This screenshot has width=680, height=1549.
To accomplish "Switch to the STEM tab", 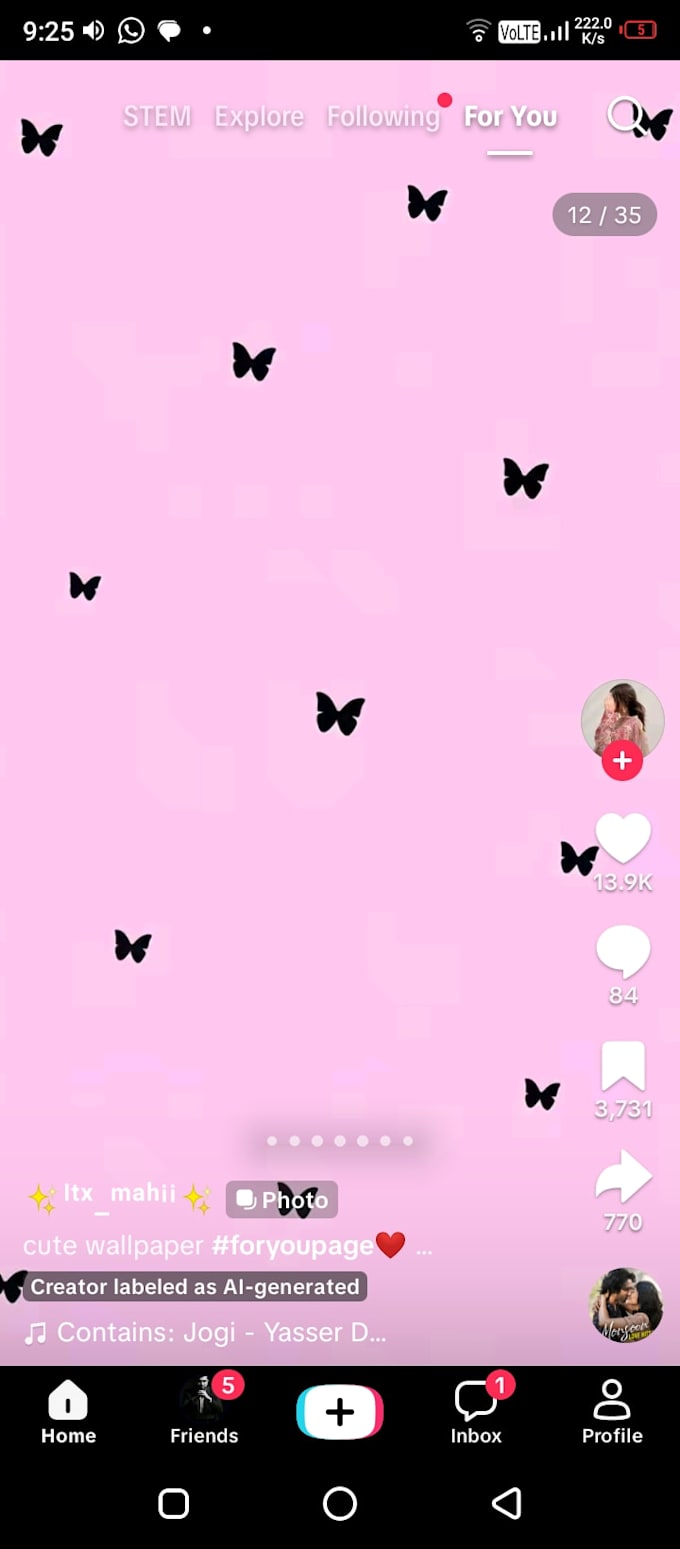I will tap(157, 116).
